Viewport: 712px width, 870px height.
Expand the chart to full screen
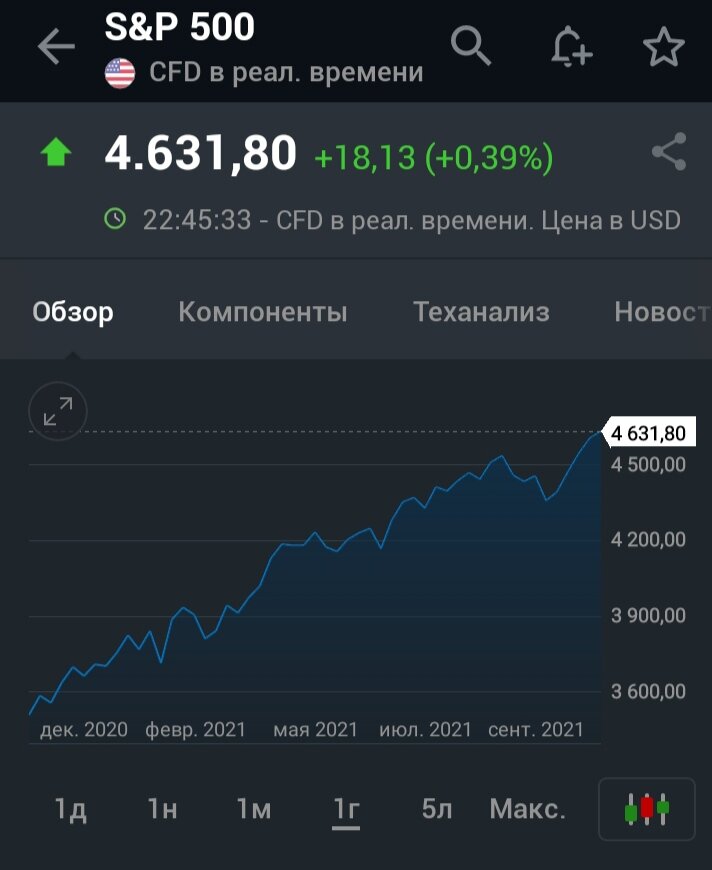click(58, 411)
